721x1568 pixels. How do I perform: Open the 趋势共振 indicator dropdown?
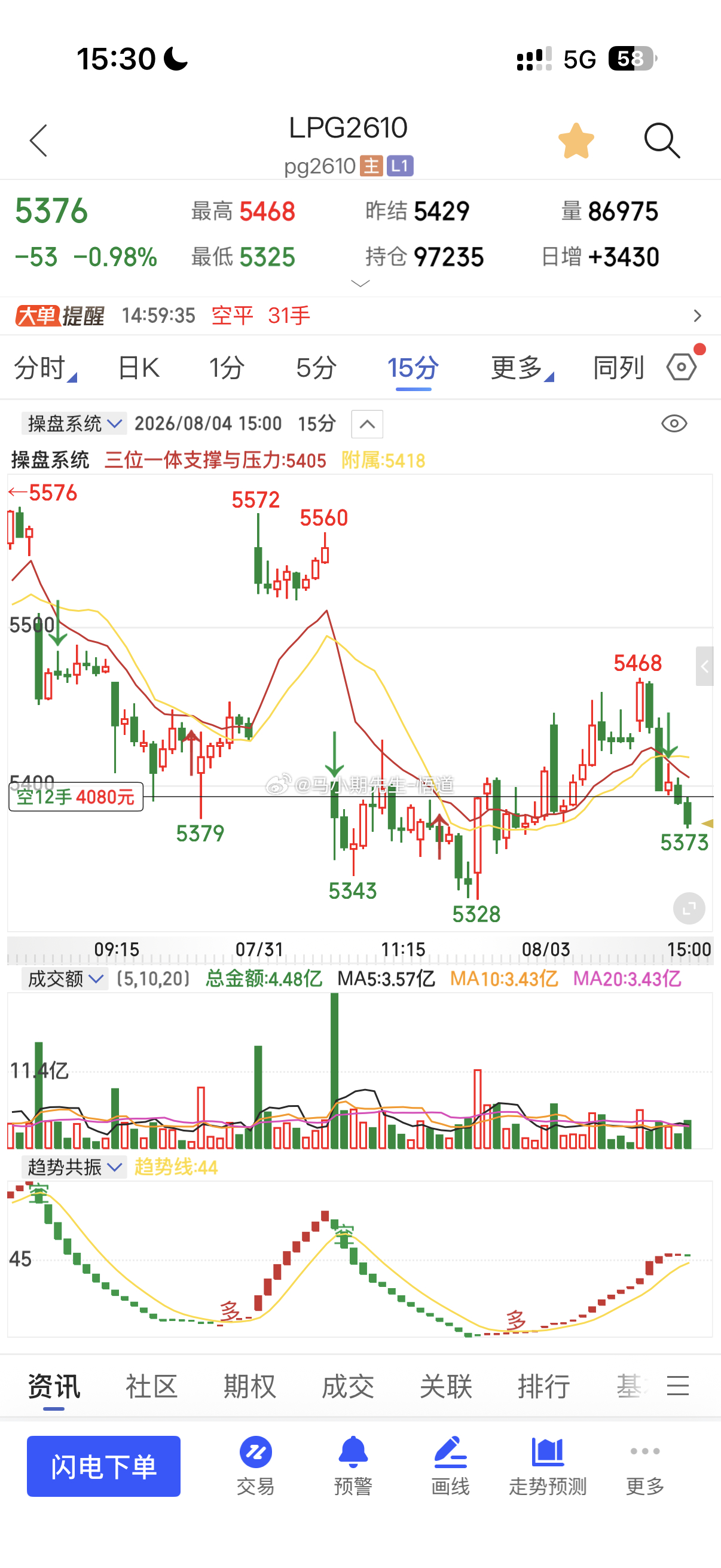(74, 1167)
